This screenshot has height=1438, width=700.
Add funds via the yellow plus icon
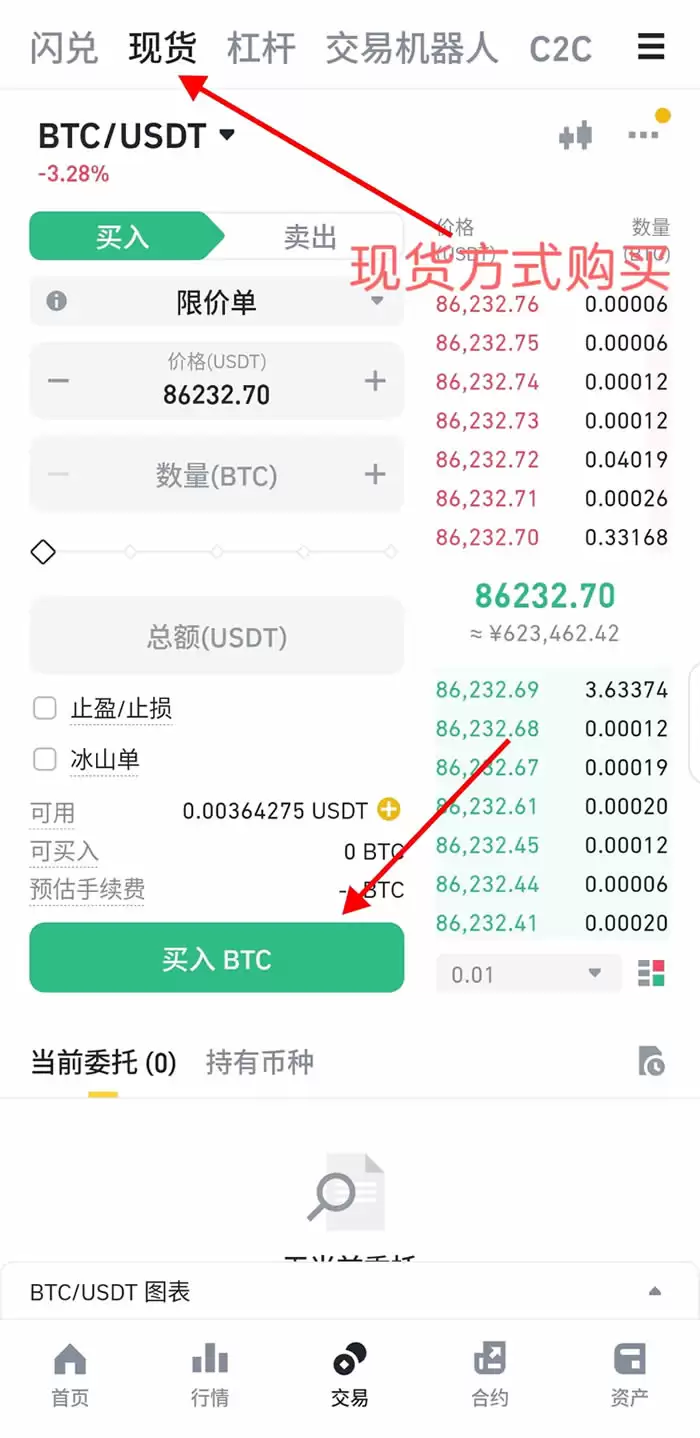pos(389,810)
